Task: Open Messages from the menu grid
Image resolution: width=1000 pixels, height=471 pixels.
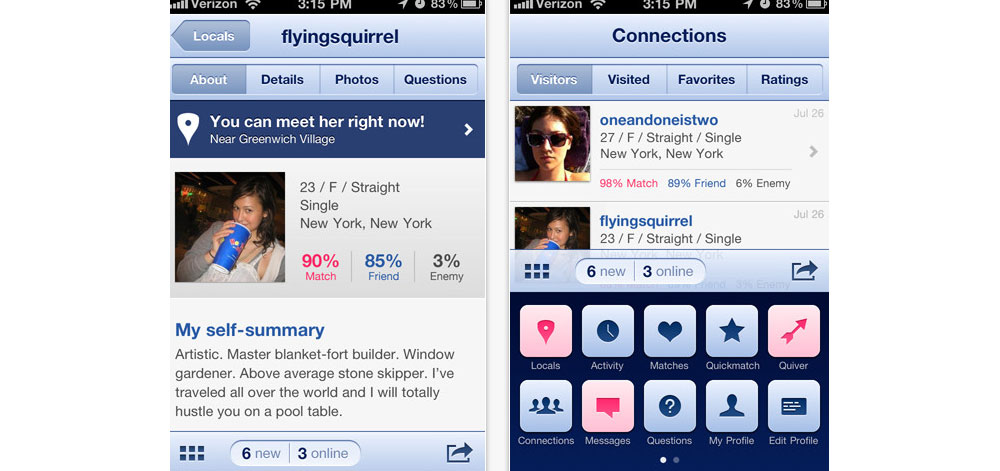Action: tap(607, 407)
